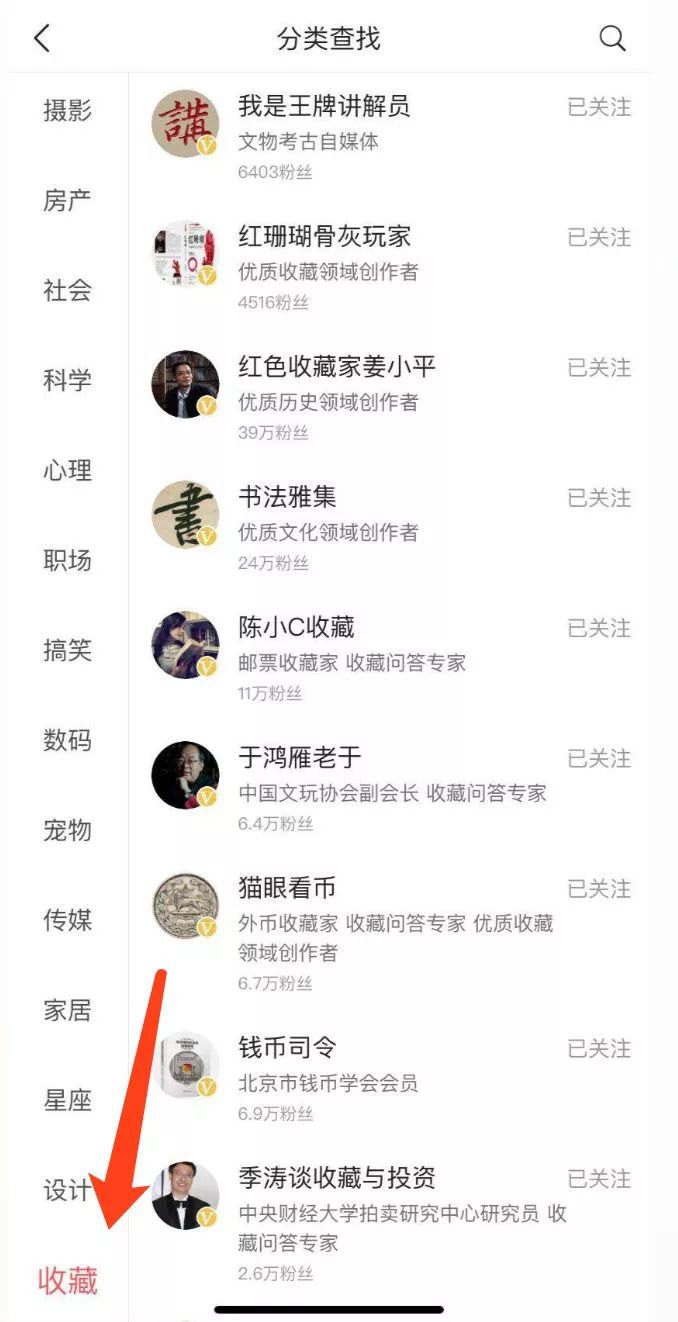This screenshot has width=678, height=1322.
Task: Open 我是王牌讲解员 profile
Action: [324, 106]
